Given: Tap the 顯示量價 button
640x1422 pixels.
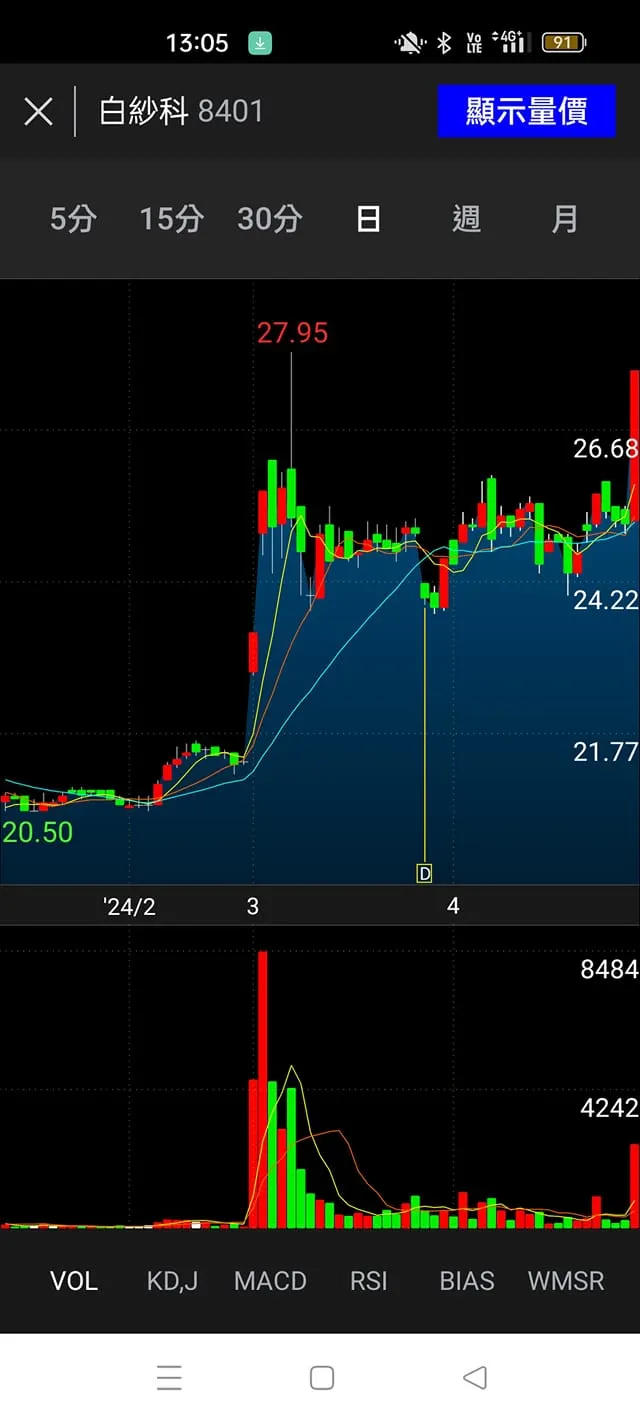Looking at the screenshot, I should (526, 111).
